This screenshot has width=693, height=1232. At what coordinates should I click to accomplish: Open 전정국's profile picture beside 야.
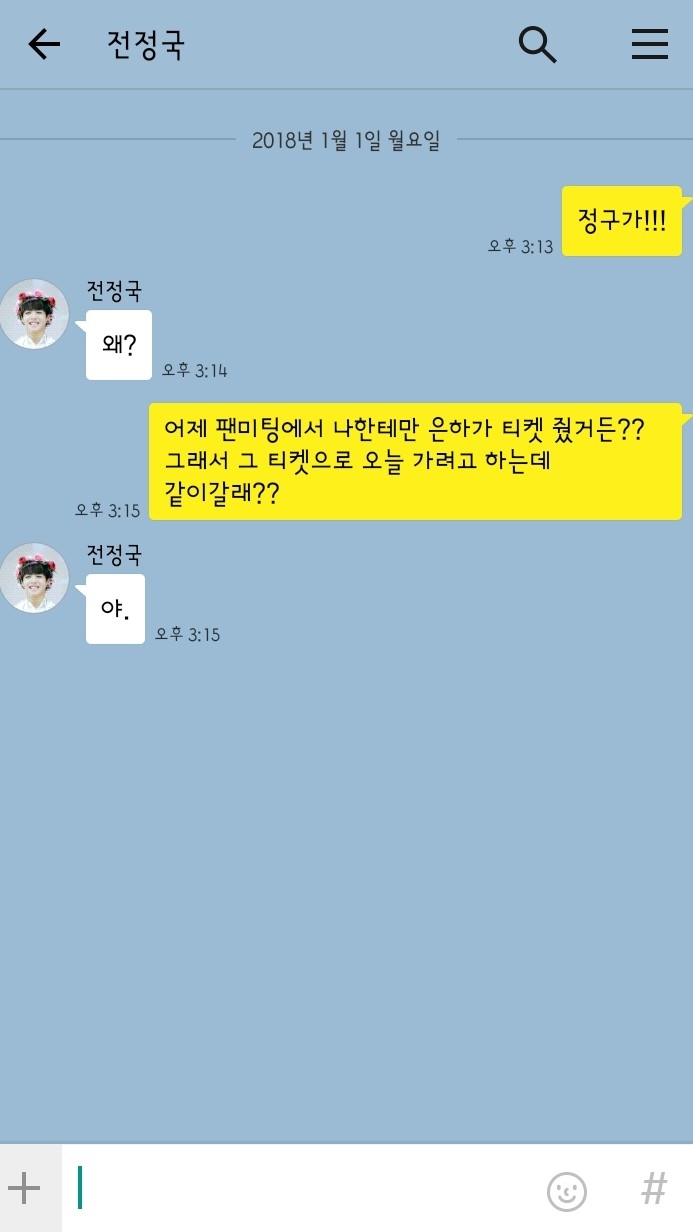coord(35,578)
